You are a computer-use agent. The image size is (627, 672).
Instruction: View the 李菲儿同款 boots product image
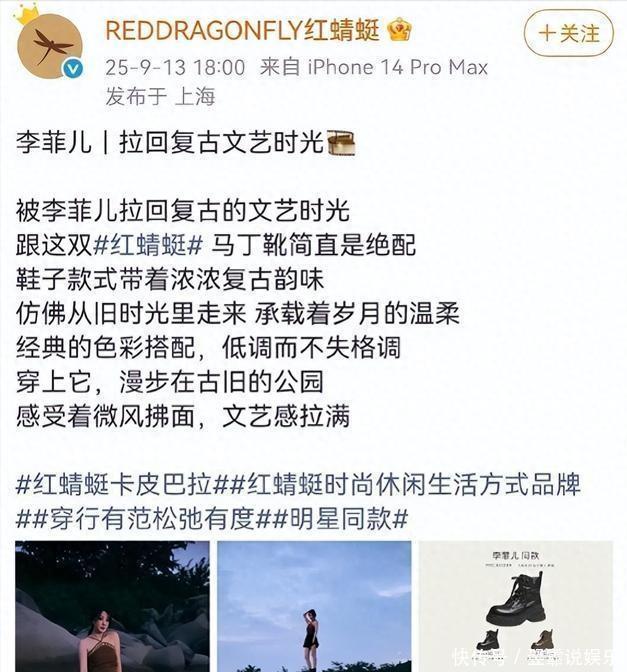515,606
